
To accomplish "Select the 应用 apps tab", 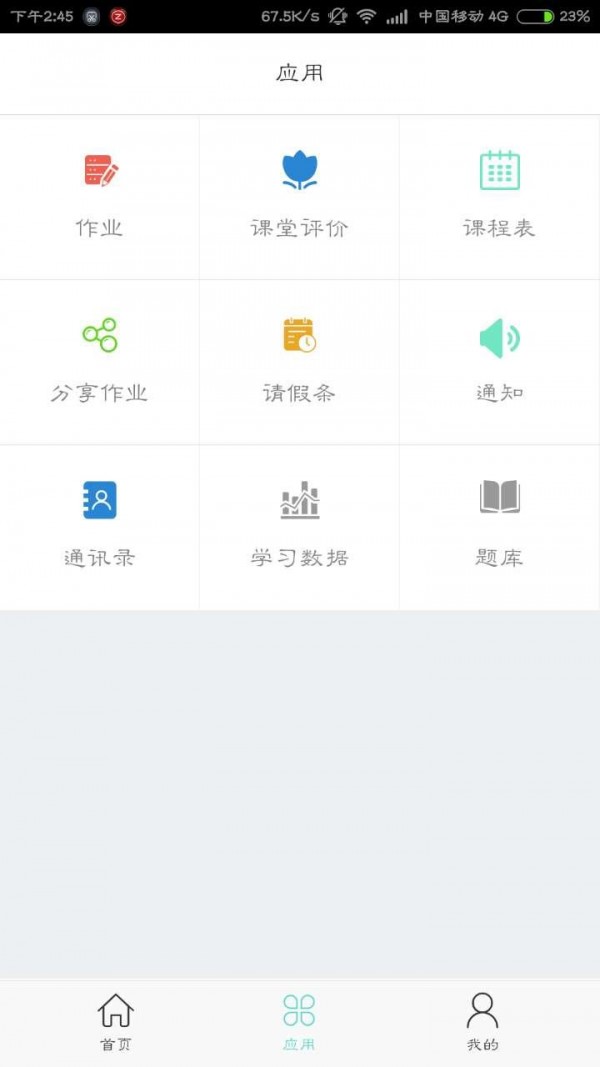I will coord(299,1022).
